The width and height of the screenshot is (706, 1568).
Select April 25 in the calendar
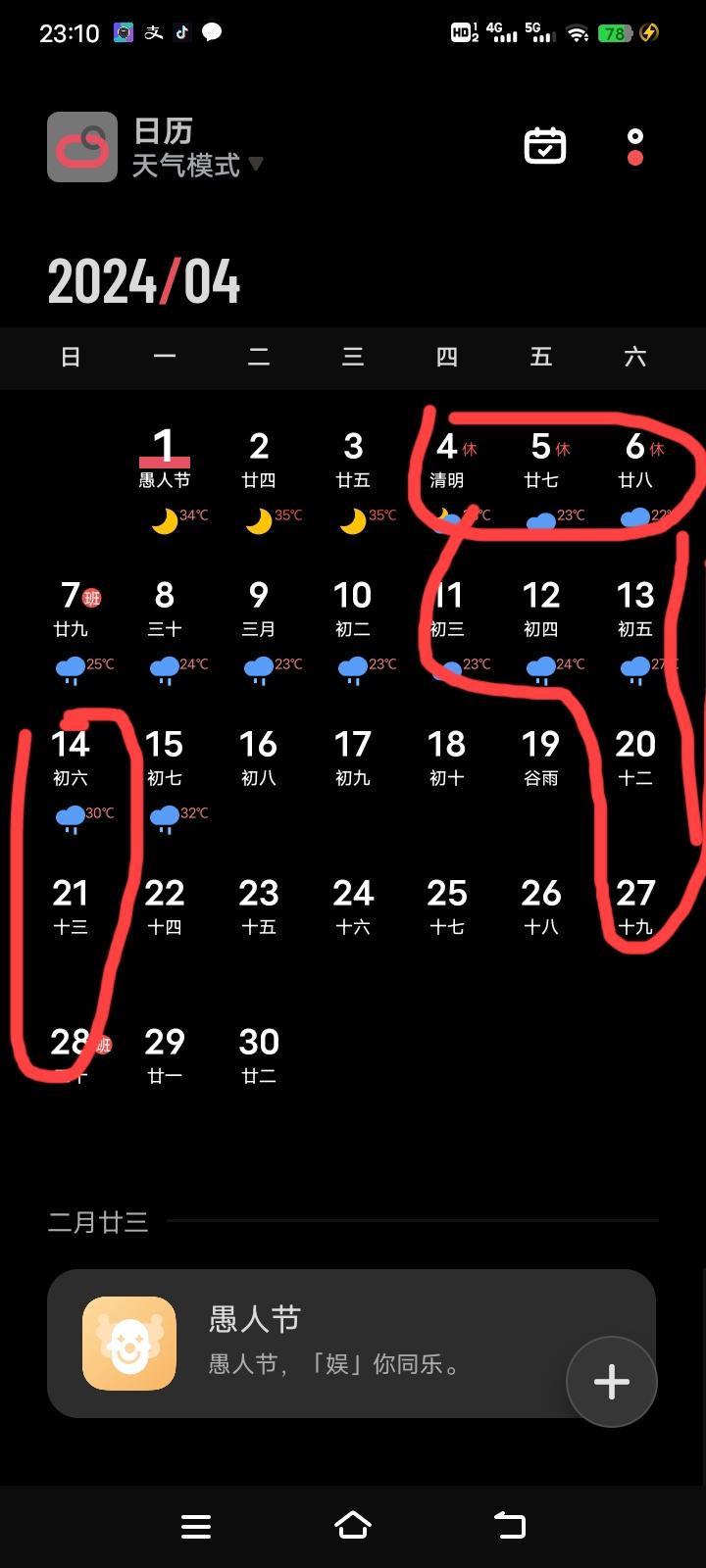tap(447, 906)
